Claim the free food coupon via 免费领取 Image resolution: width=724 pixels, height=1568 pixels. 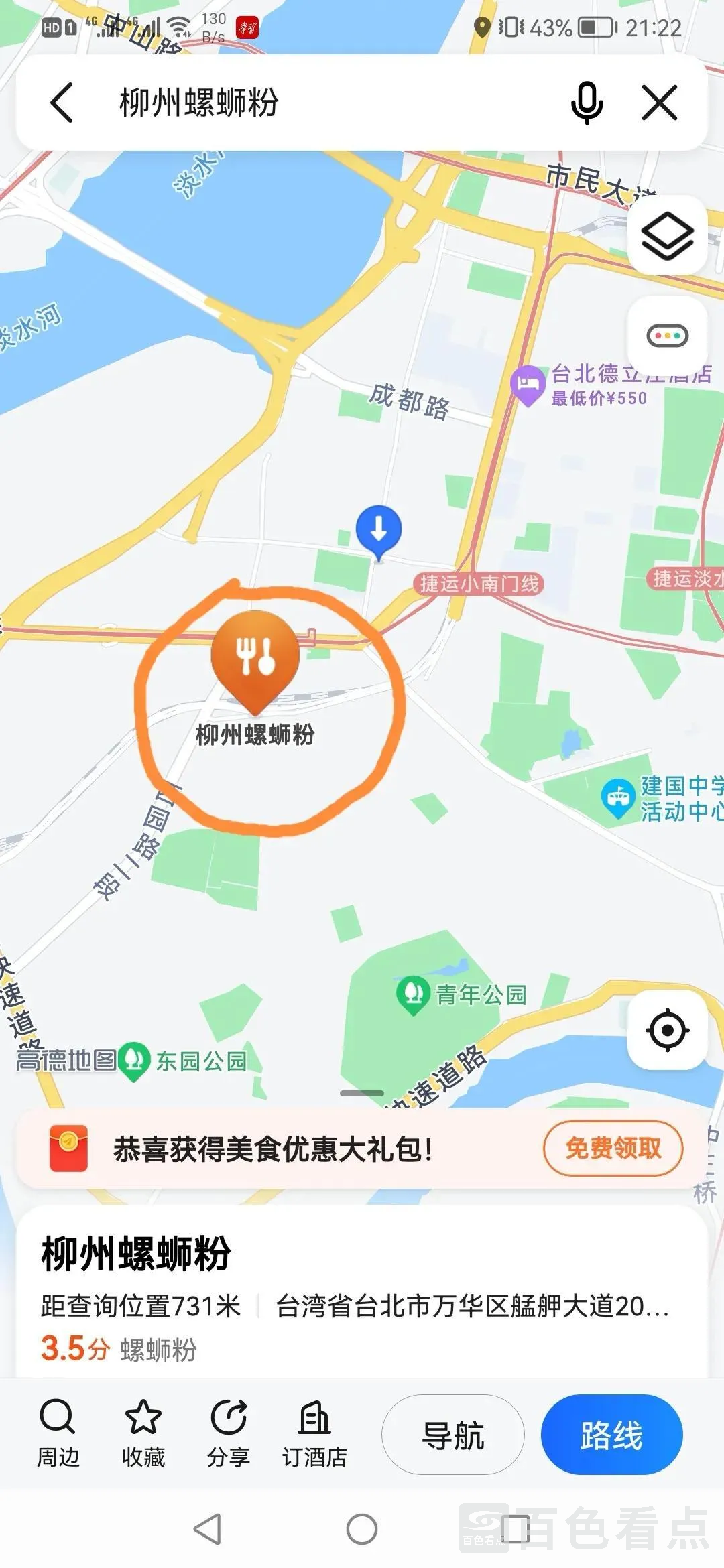[613, 1149]
